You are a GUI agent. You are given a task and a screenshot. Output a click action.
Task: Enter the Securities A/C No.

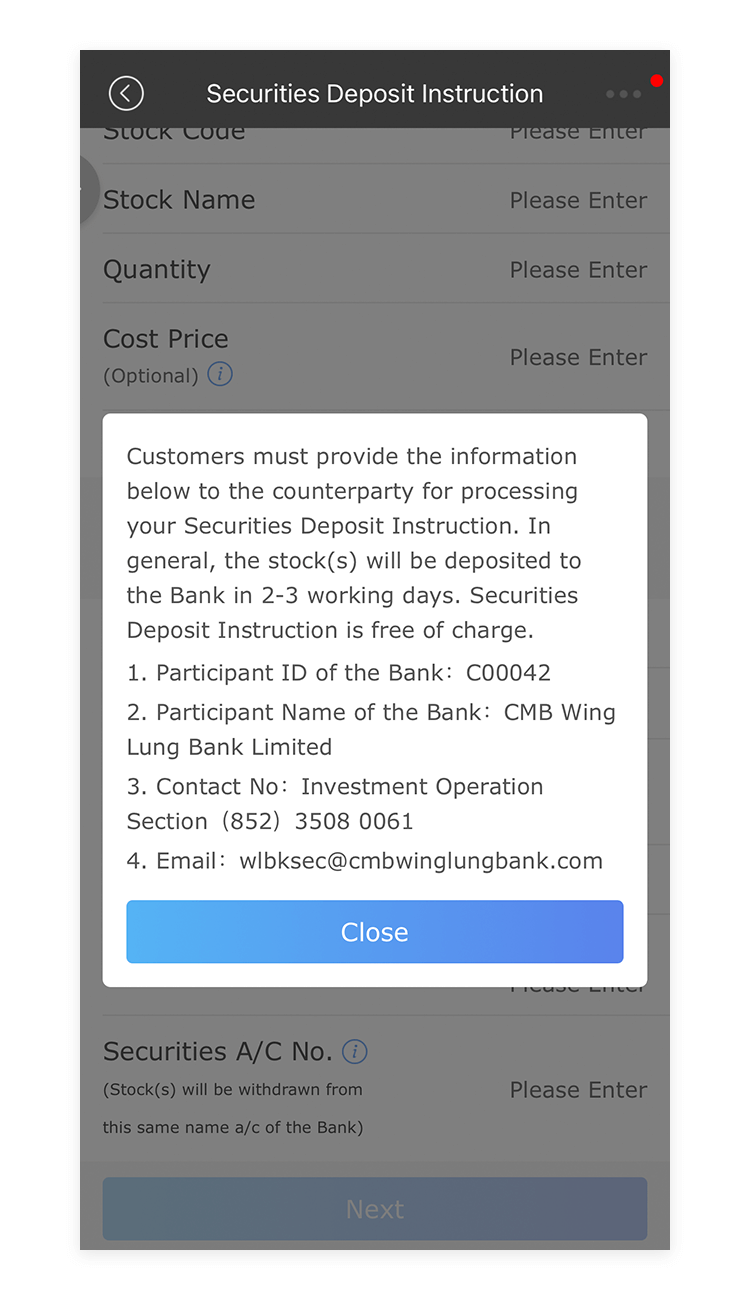point(578,1090)
